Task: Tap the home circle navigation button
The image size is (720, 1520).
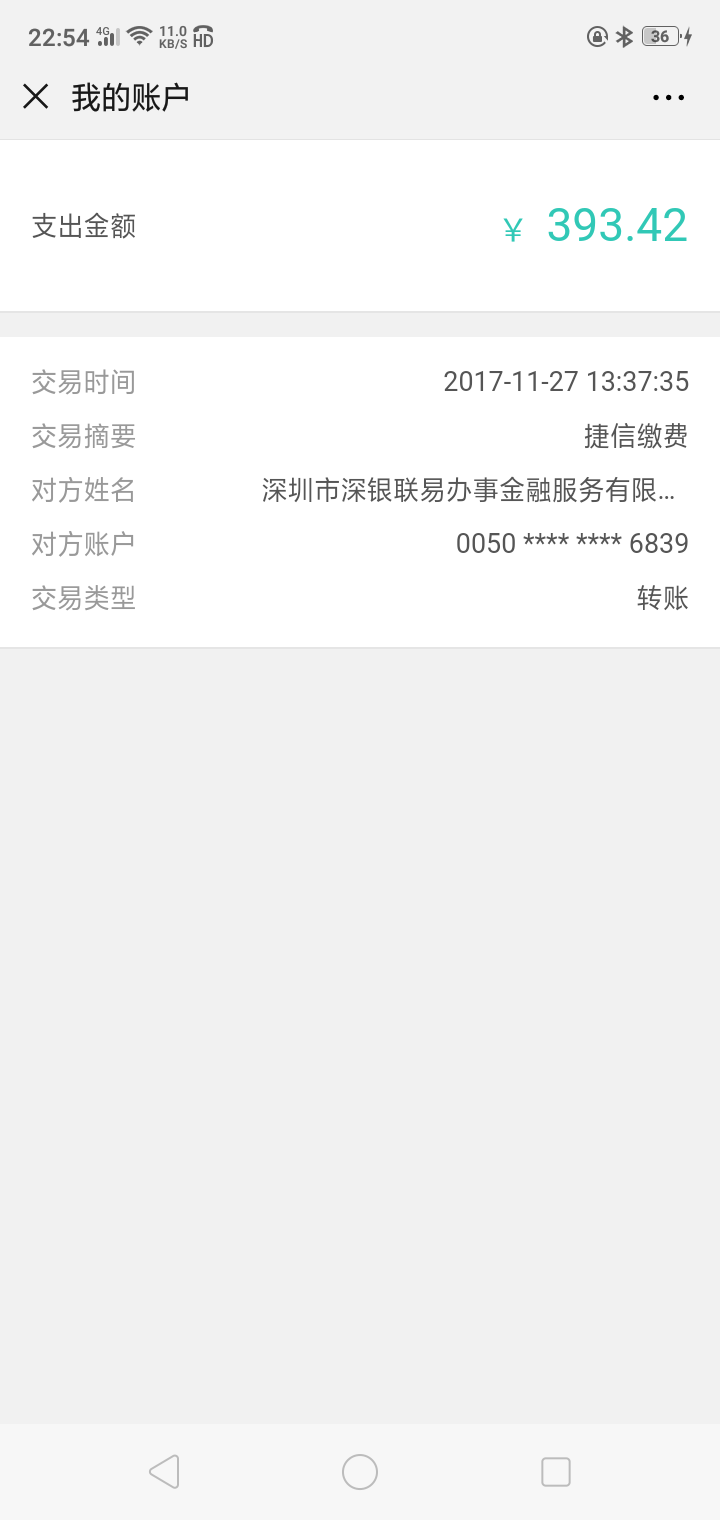Action: 359,1471
